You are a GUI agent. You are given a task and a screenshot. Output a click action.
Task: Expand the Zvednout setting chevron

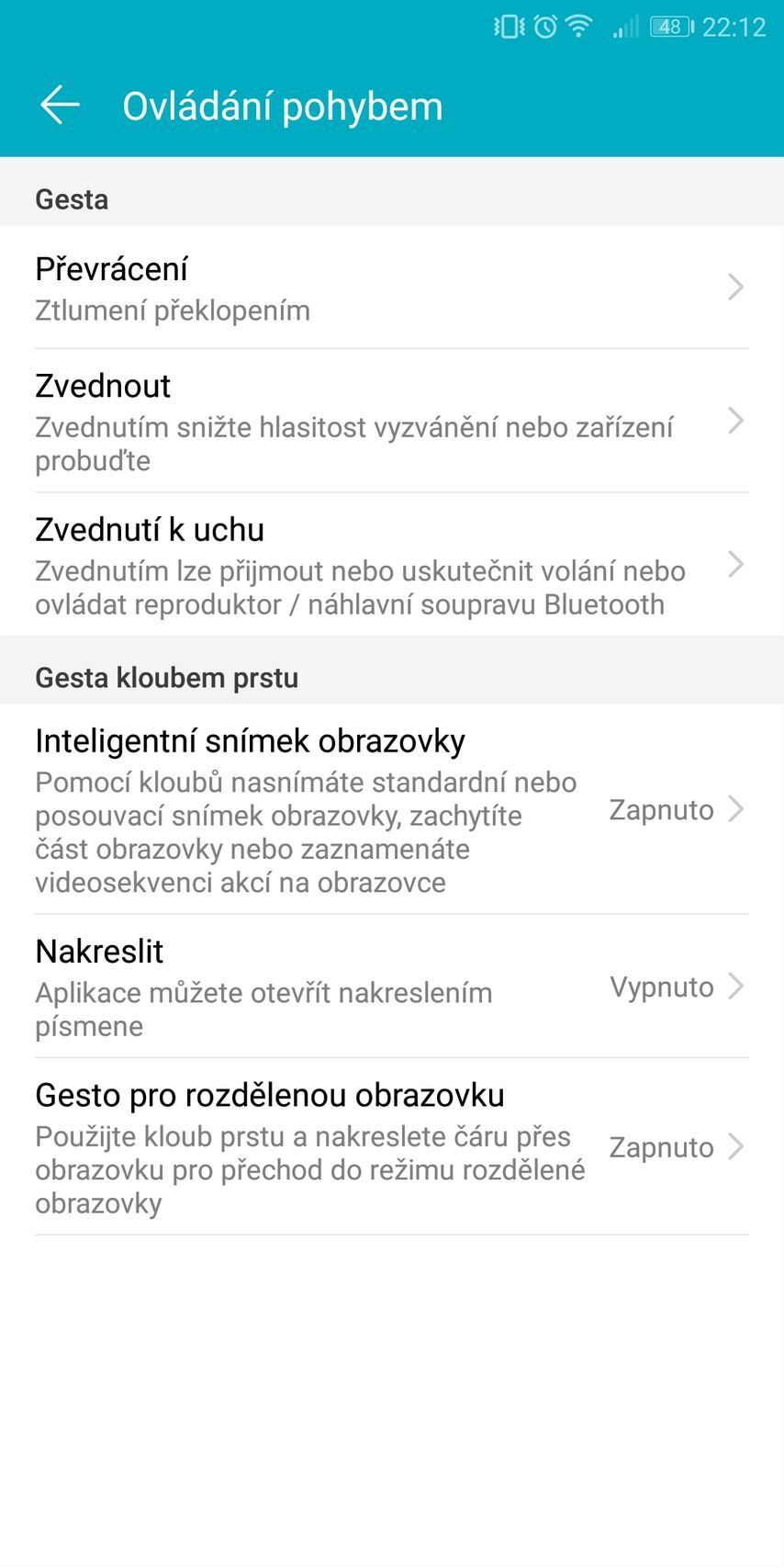click(736, 422)
